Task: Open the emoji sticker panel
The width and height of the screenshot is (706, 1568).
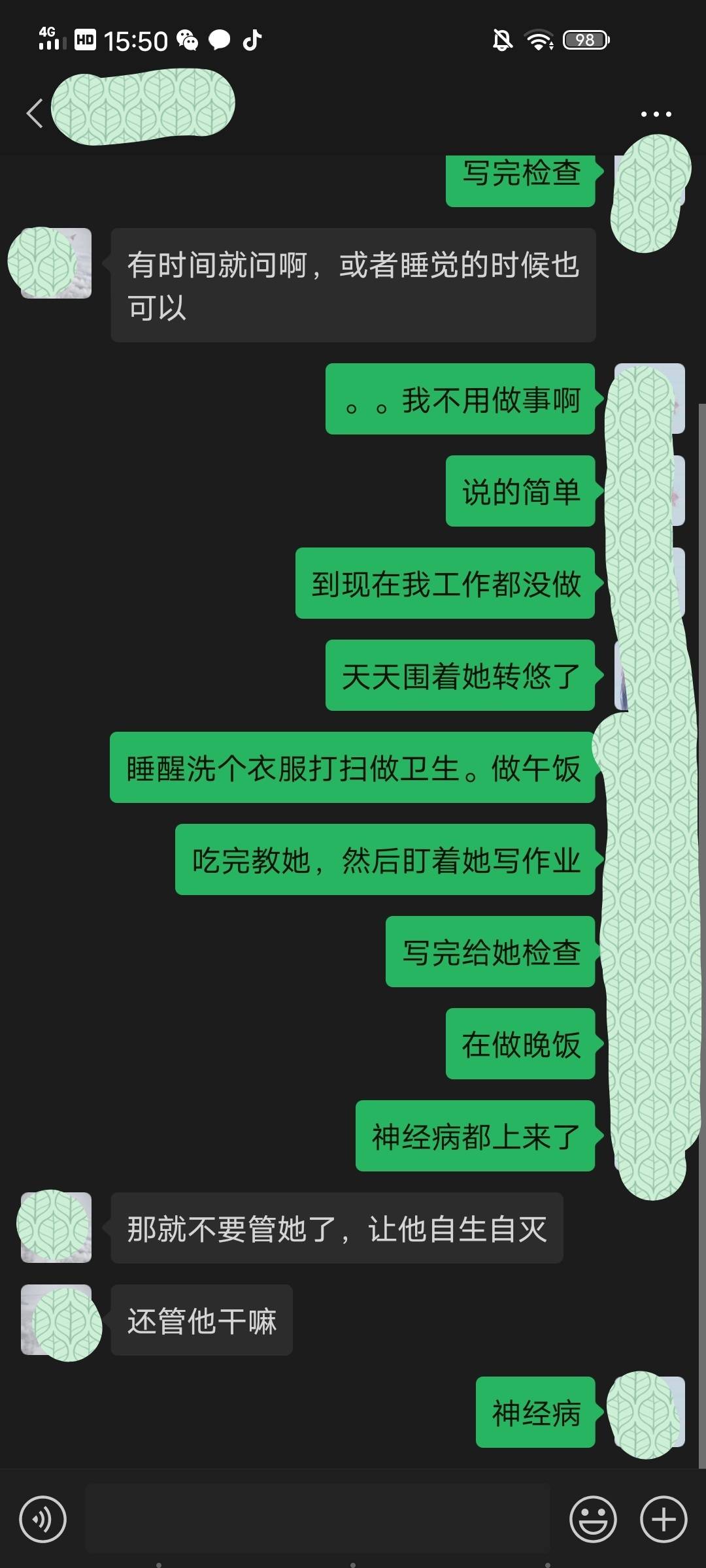Action: pos(593,1519)
